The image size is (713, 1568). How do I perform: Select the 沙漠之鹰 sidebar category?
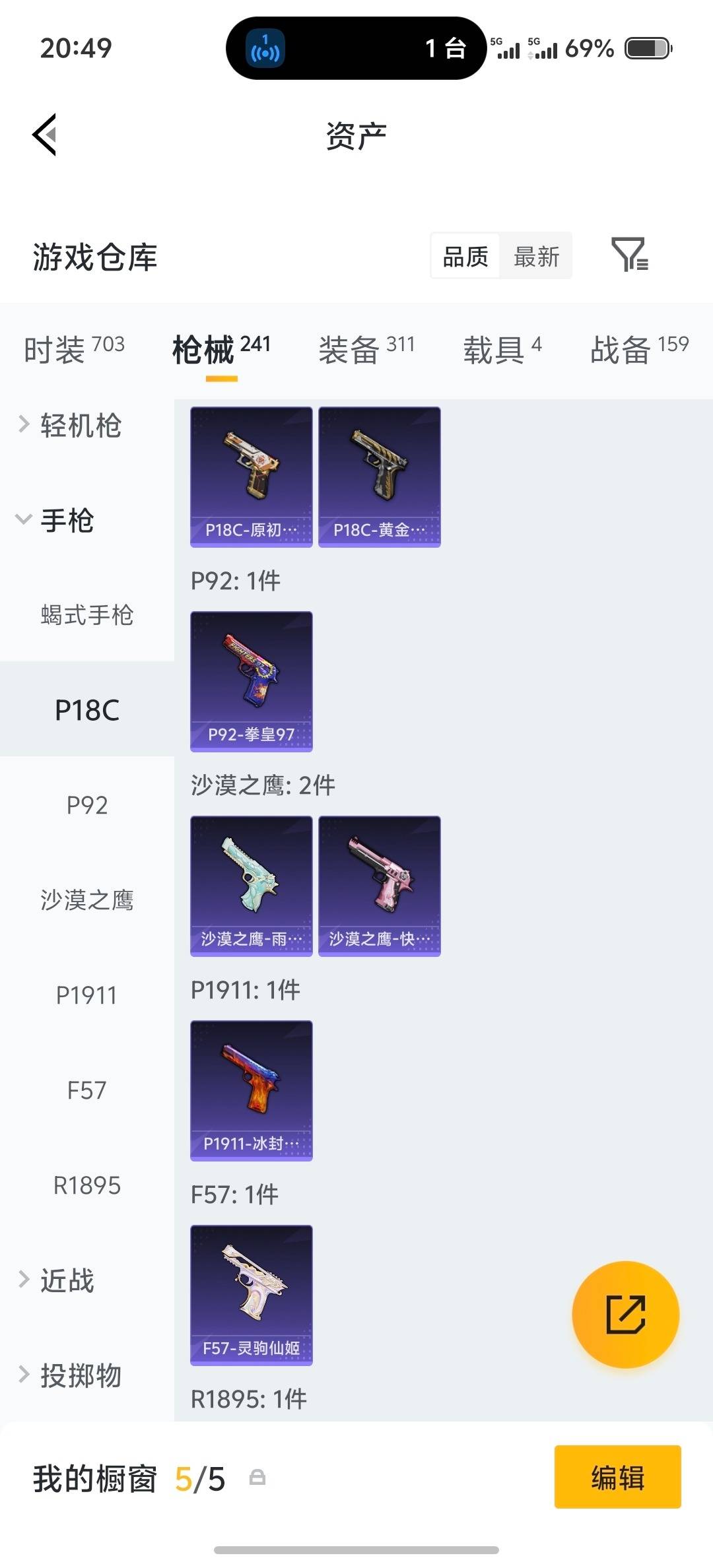(86, 900)
